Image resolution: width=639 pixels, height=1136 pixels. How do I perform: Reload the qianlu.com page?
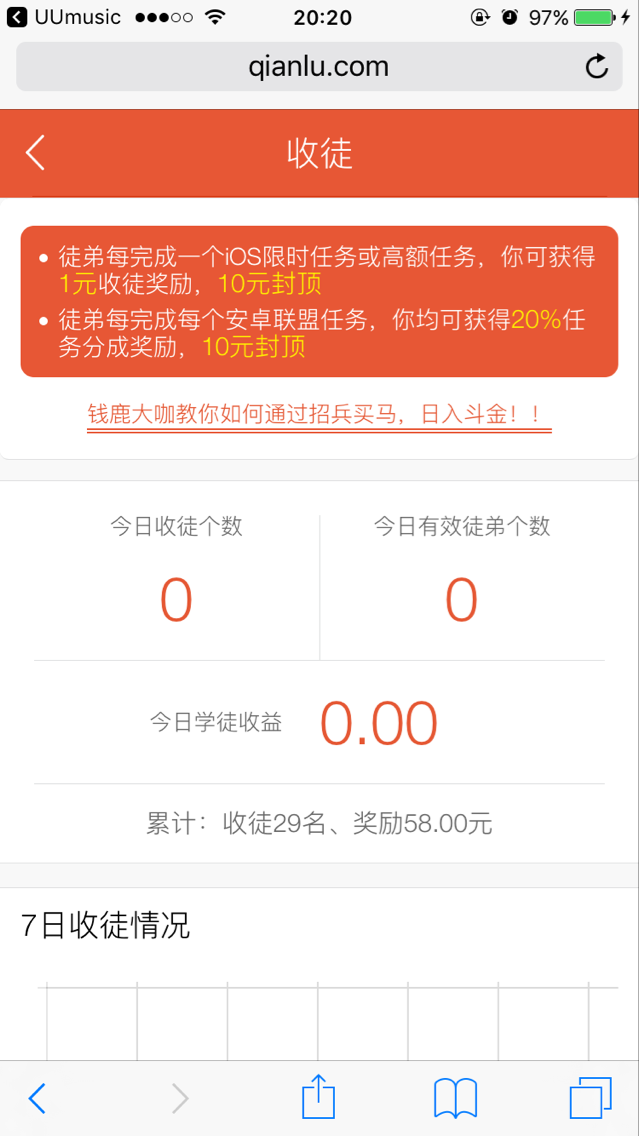click(x=596, y=67)
